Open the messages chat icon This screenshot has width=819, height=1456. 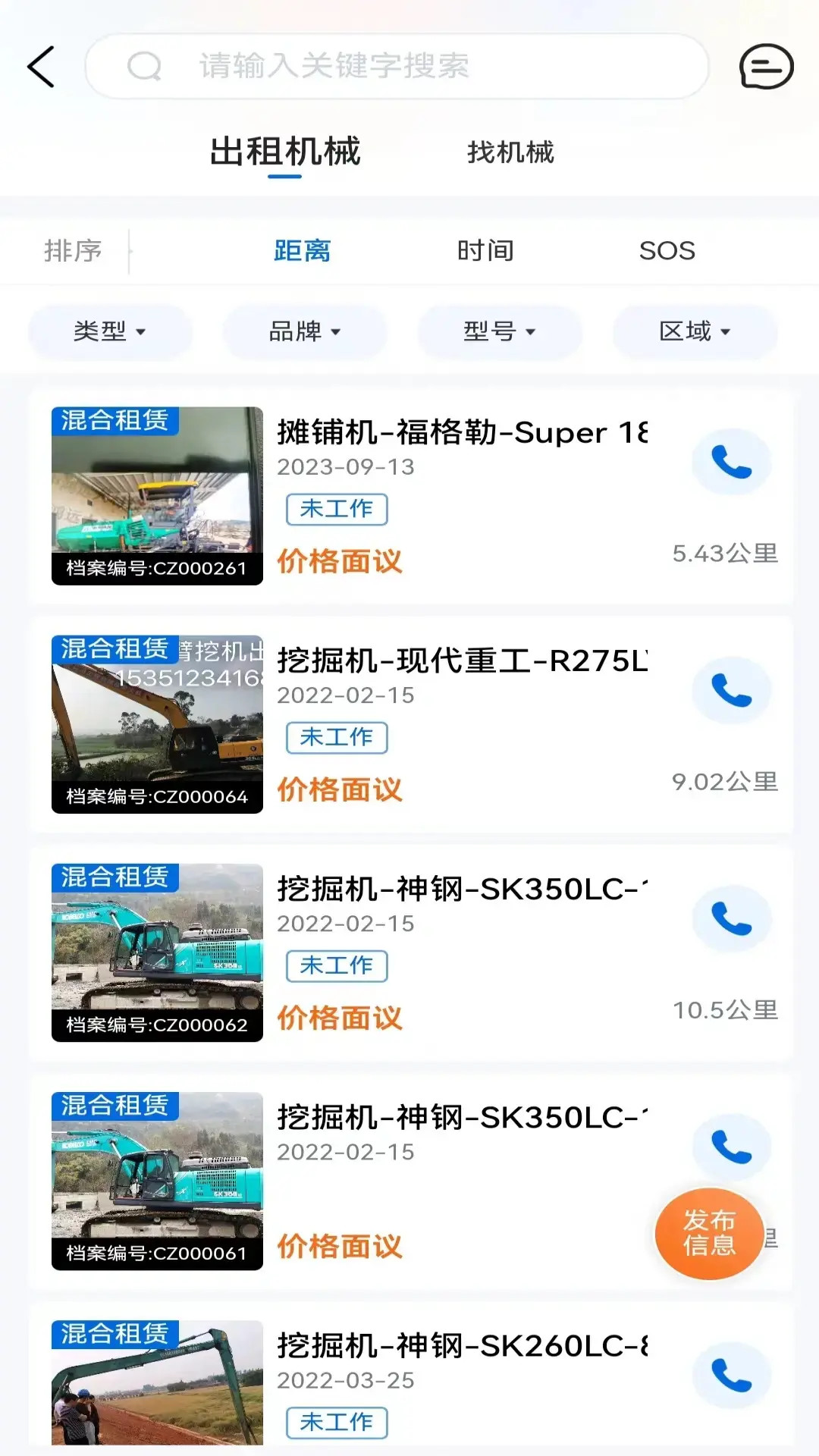[x=766, y=67]
